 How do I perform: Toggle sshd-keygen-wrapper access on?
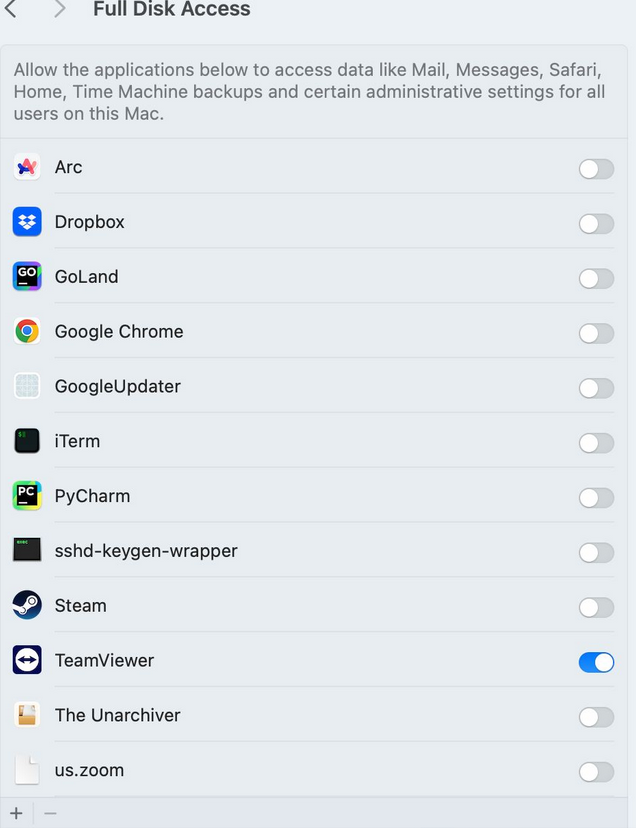(596, 552)
